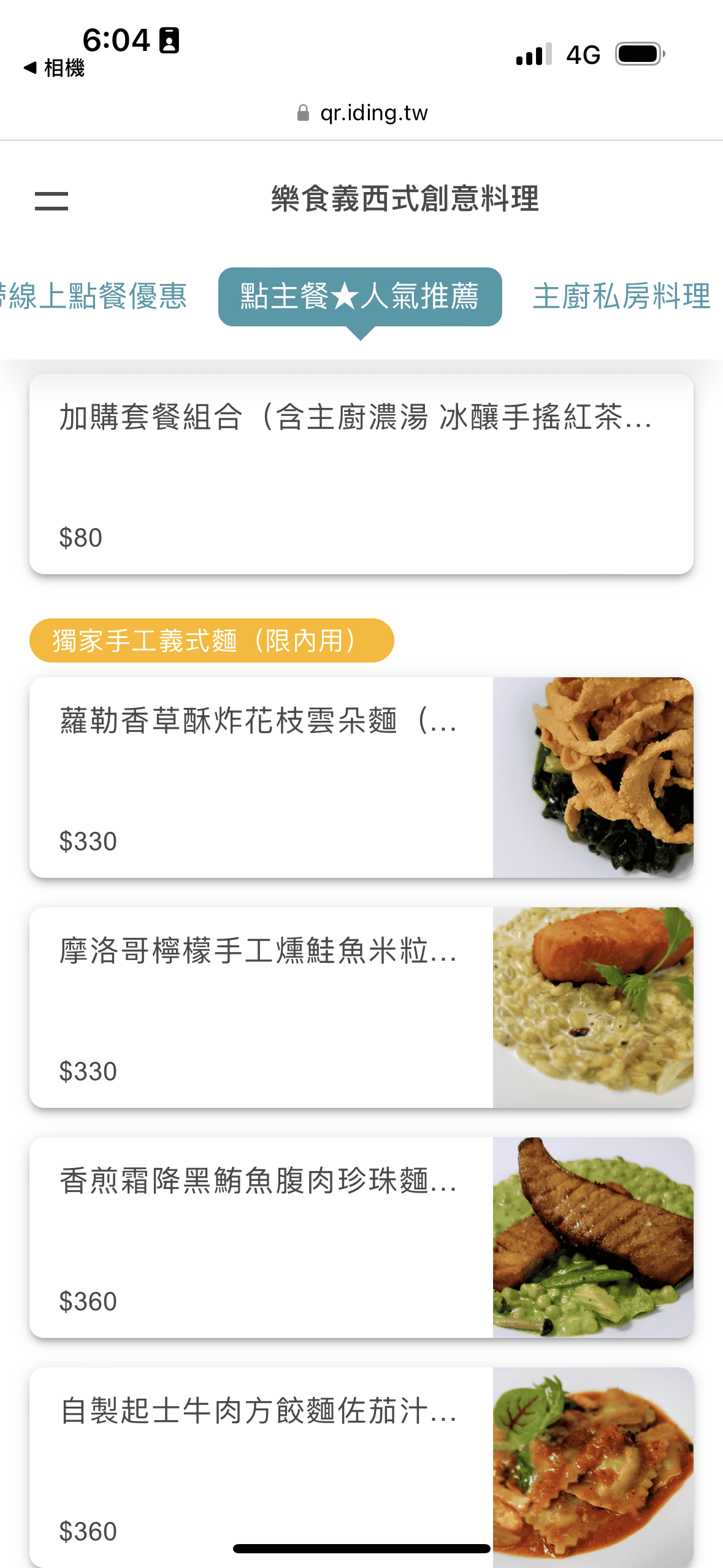This screenshot has width=723, height=1568.
Task: Open 蘿勒香草酥炸花枝雲朵麵 dish
Action: click(361, 777)
